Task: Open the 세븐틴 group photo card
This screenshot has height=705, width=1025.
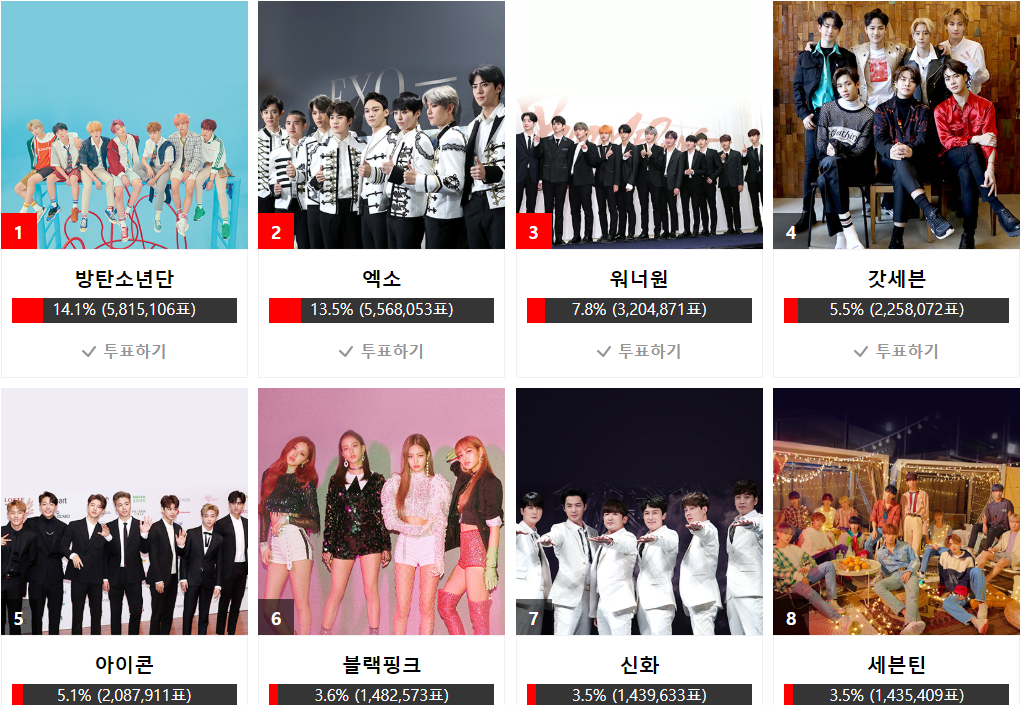Action: point(896,512)
